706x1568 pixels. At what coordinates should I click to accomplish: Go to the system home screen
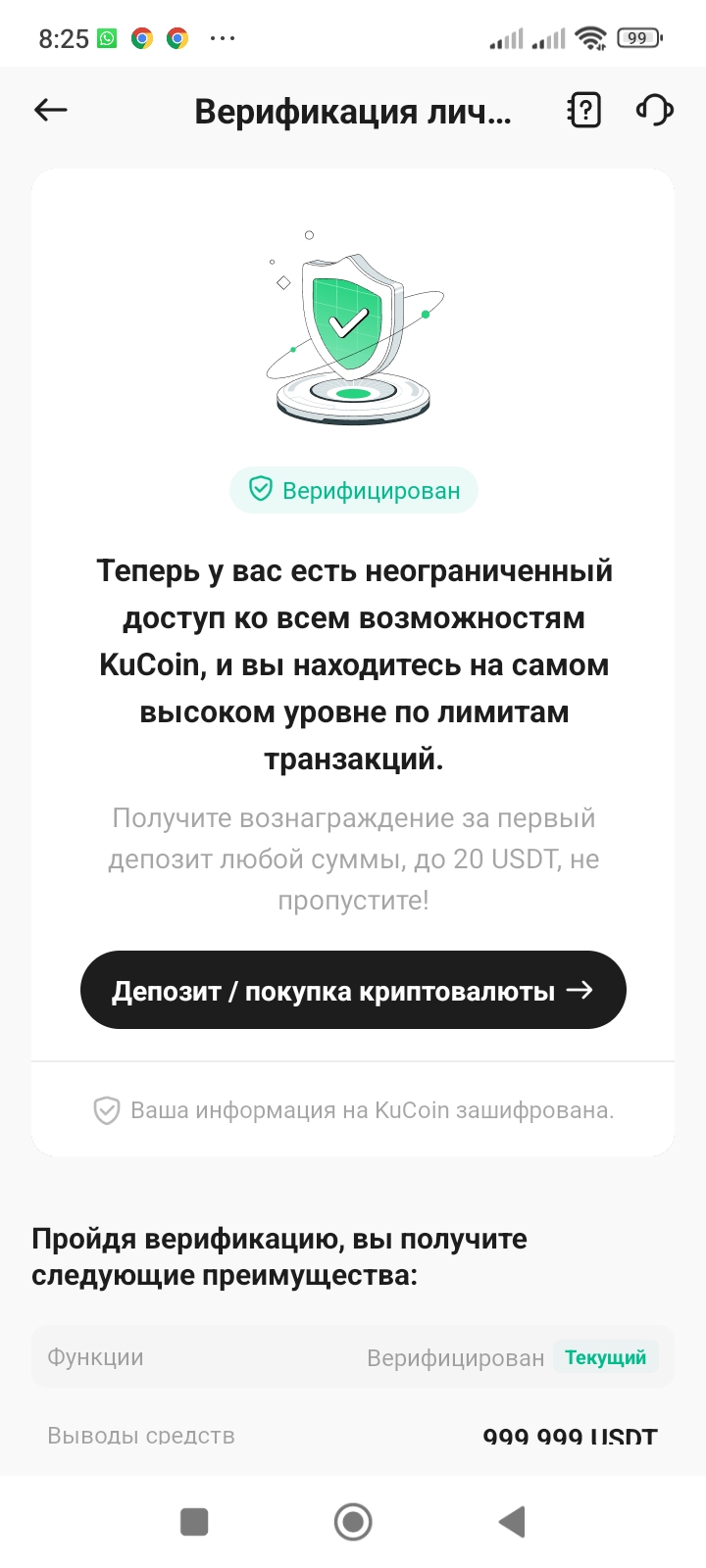[353, 1522]
